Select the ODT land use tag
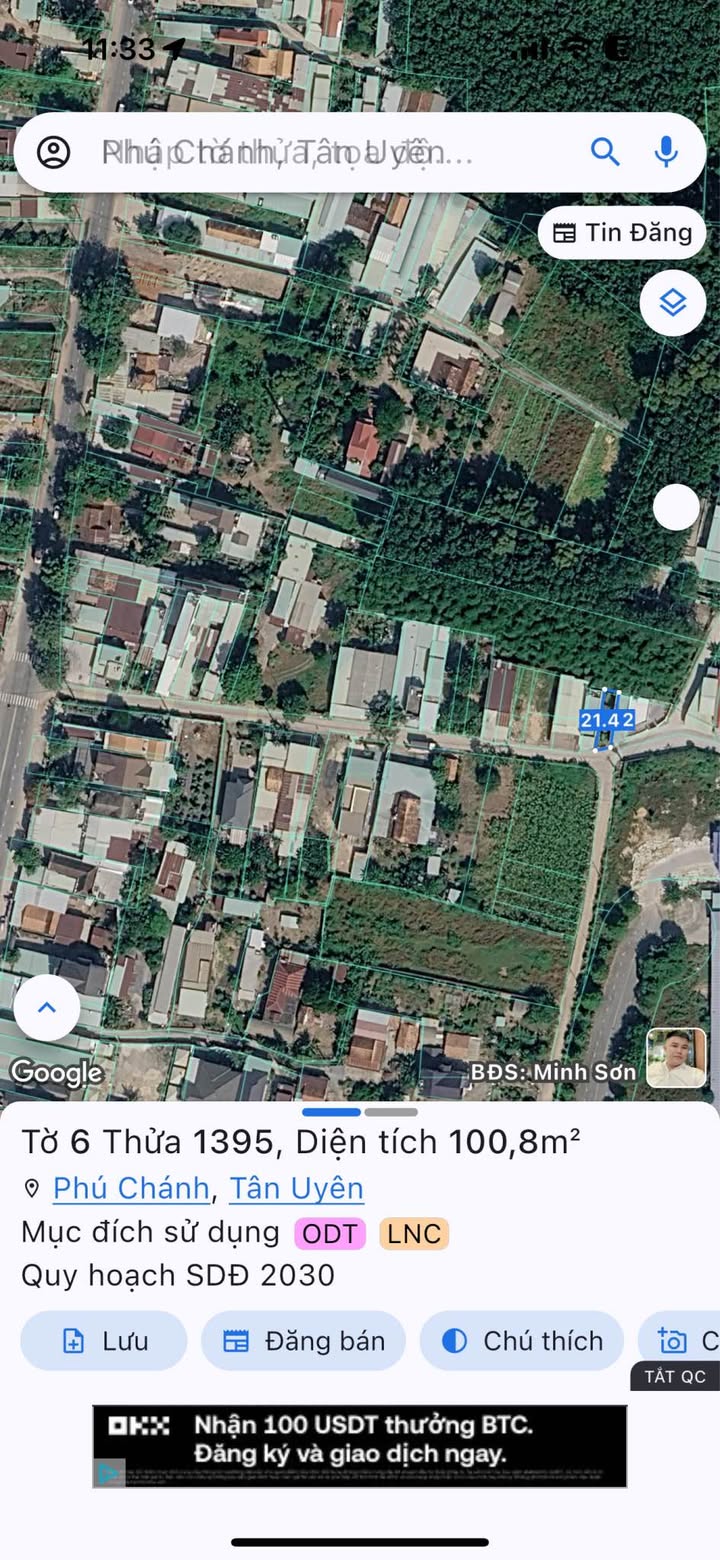The image size is (720, 1560). pyautogui.click(x=330, y=1234)
